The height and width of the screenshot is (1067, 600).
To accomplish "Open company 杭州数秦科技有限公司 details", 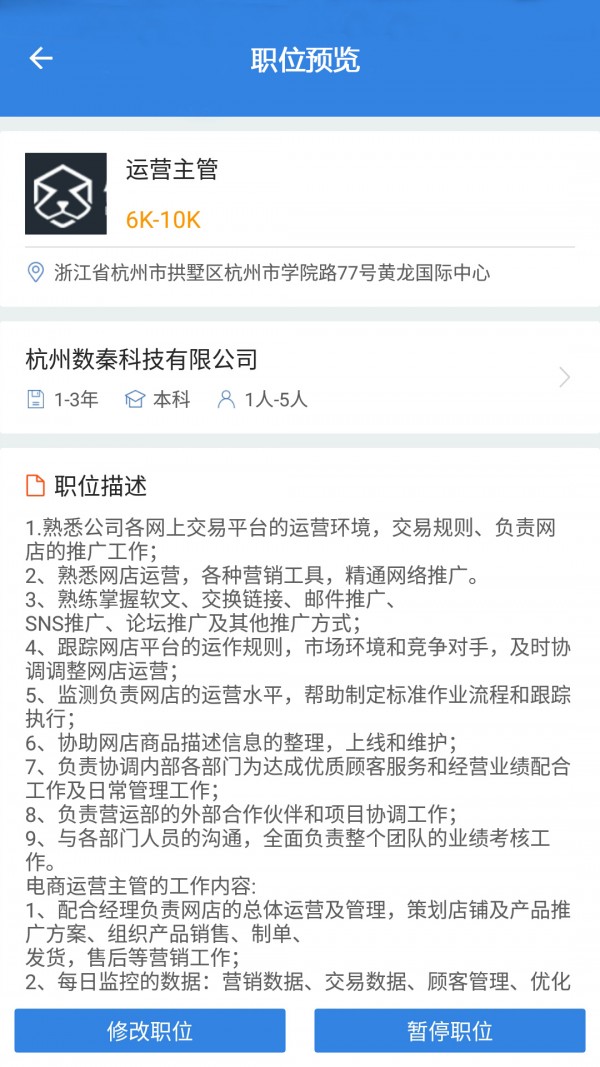I will pyautogui.click(x=300, y=376).
